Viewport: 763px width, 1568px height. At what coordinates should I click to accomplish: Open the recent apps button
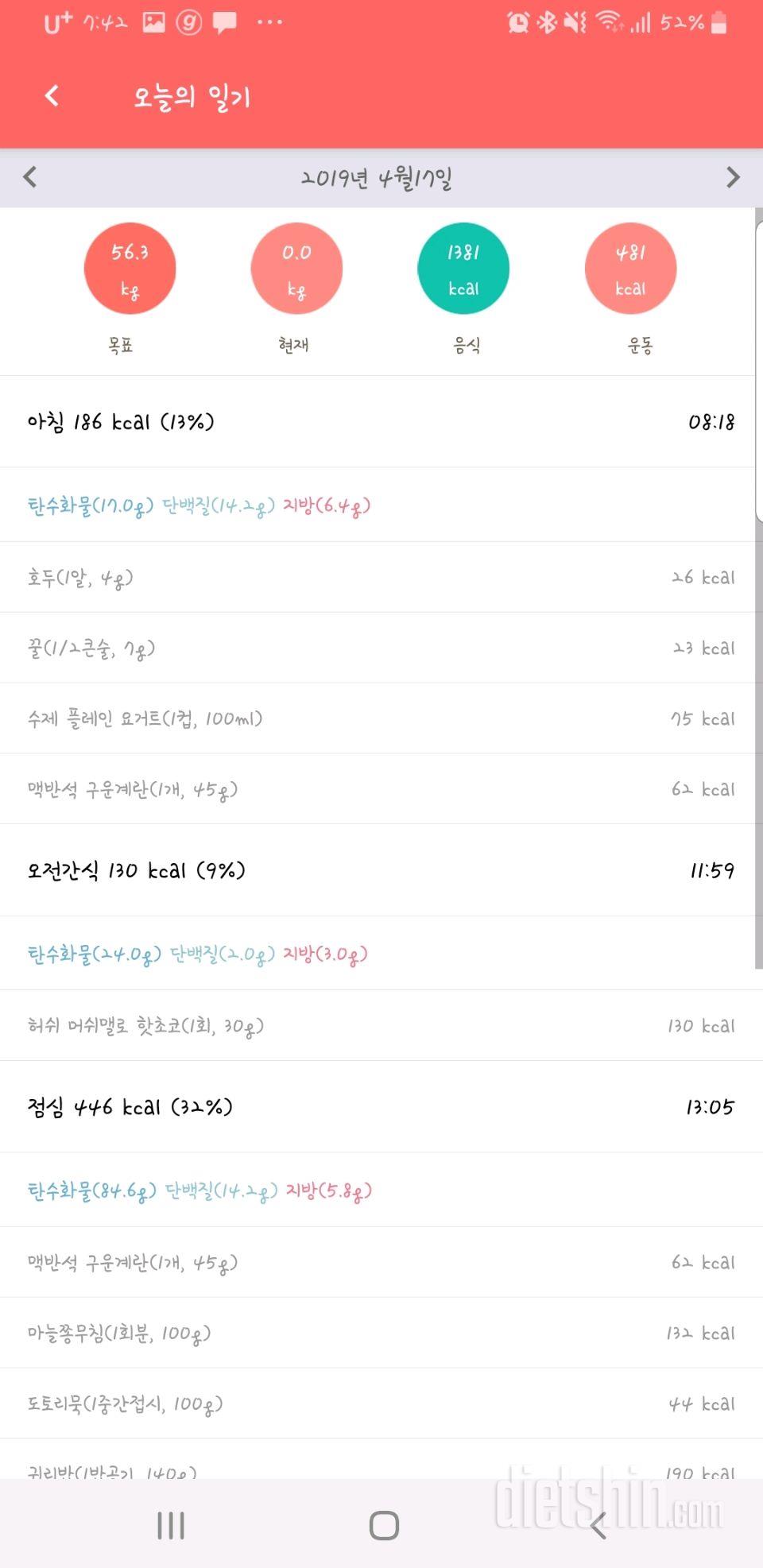click(x=171, y=1525)
